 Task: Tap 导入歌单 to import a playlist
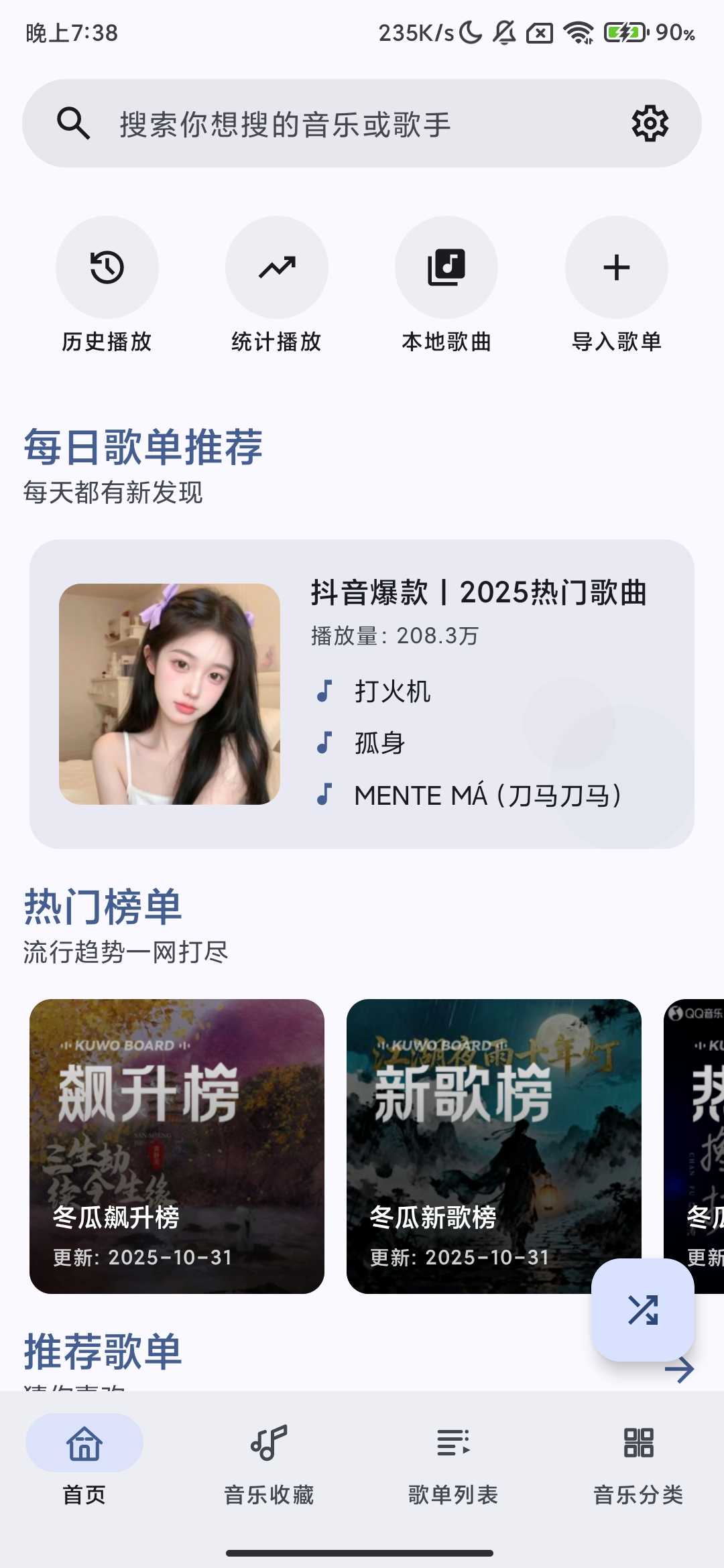(x=616, y=268)
